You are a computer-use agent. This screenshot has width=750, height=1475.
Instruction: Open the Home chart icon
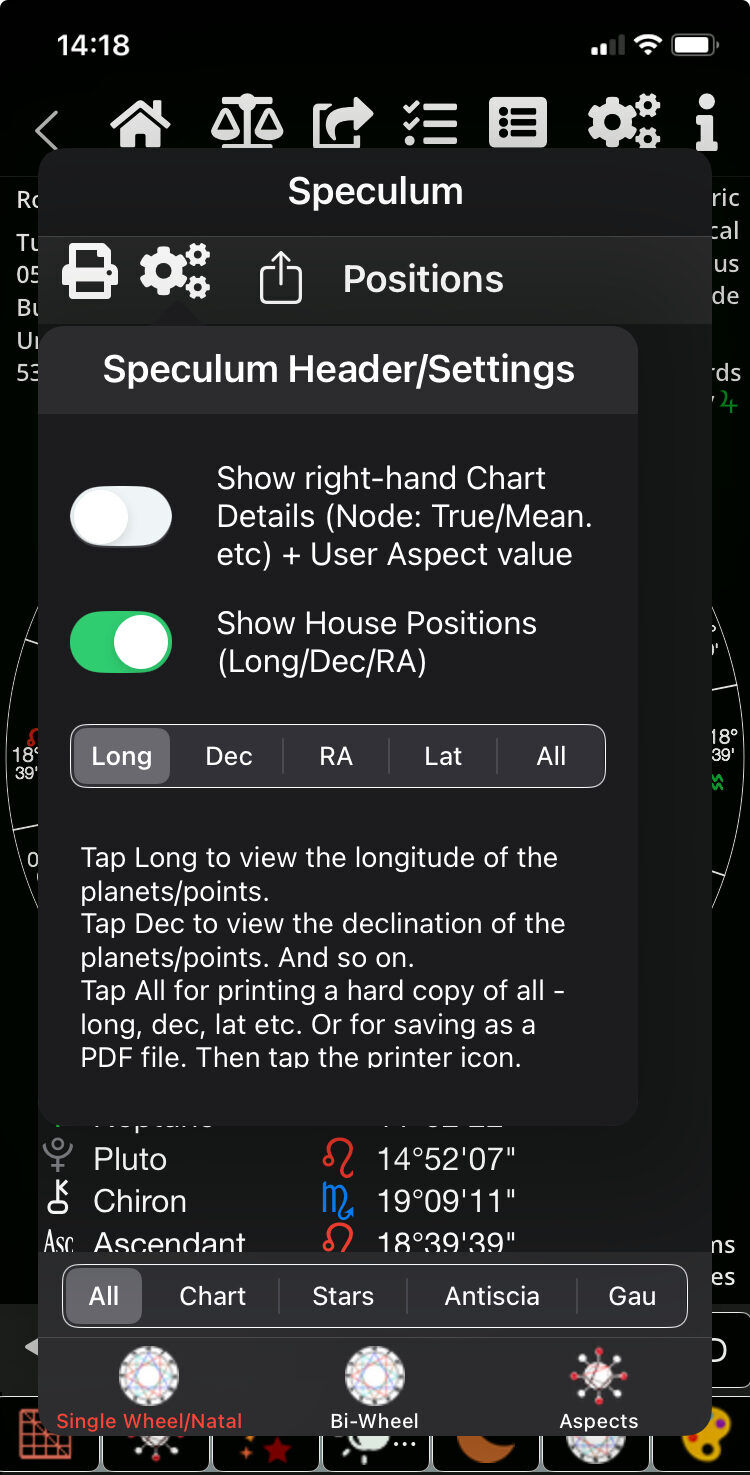pyautogui.click(x=140, y=122)
